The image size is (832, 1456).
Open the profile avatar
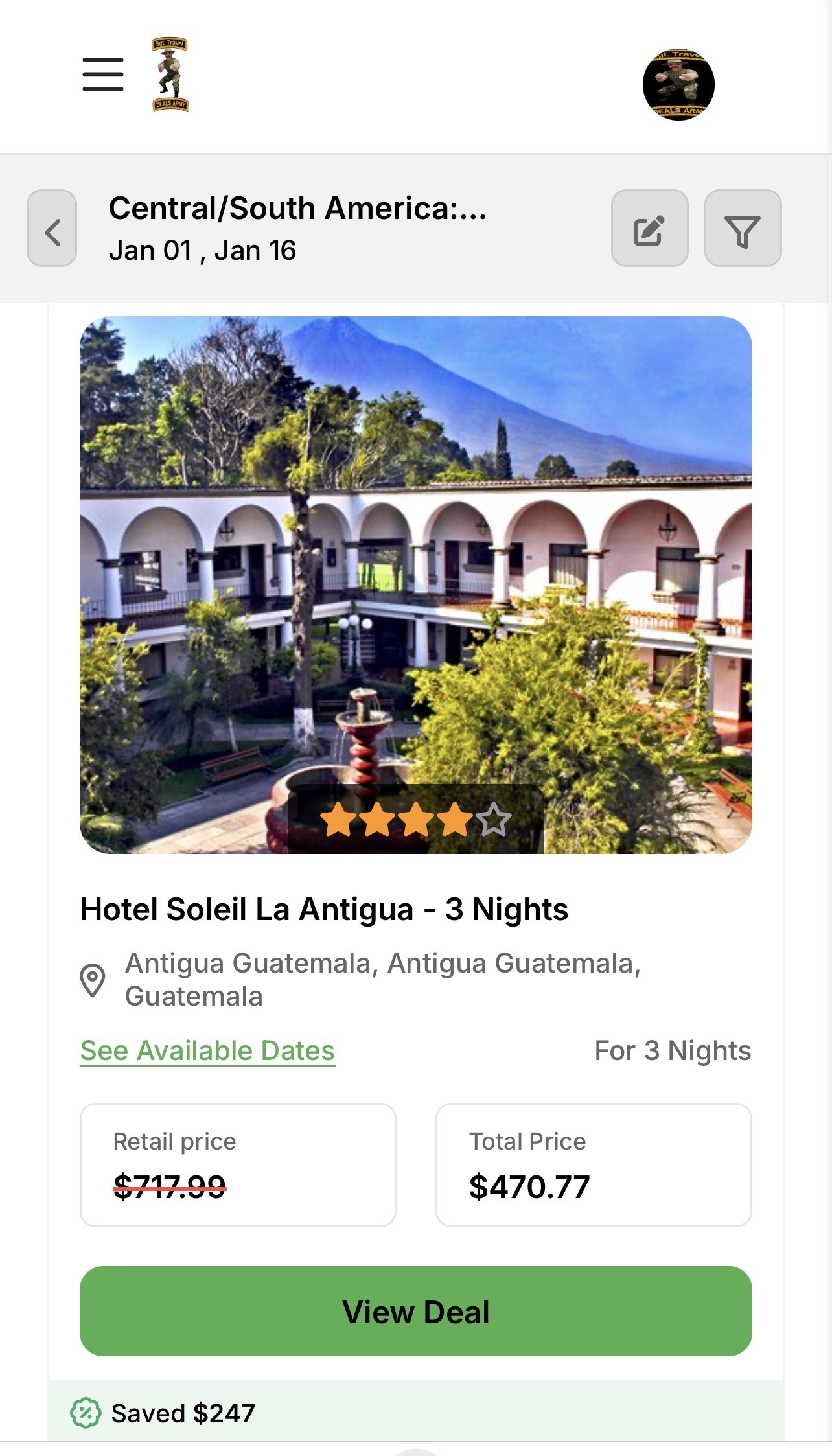(678, 84)
